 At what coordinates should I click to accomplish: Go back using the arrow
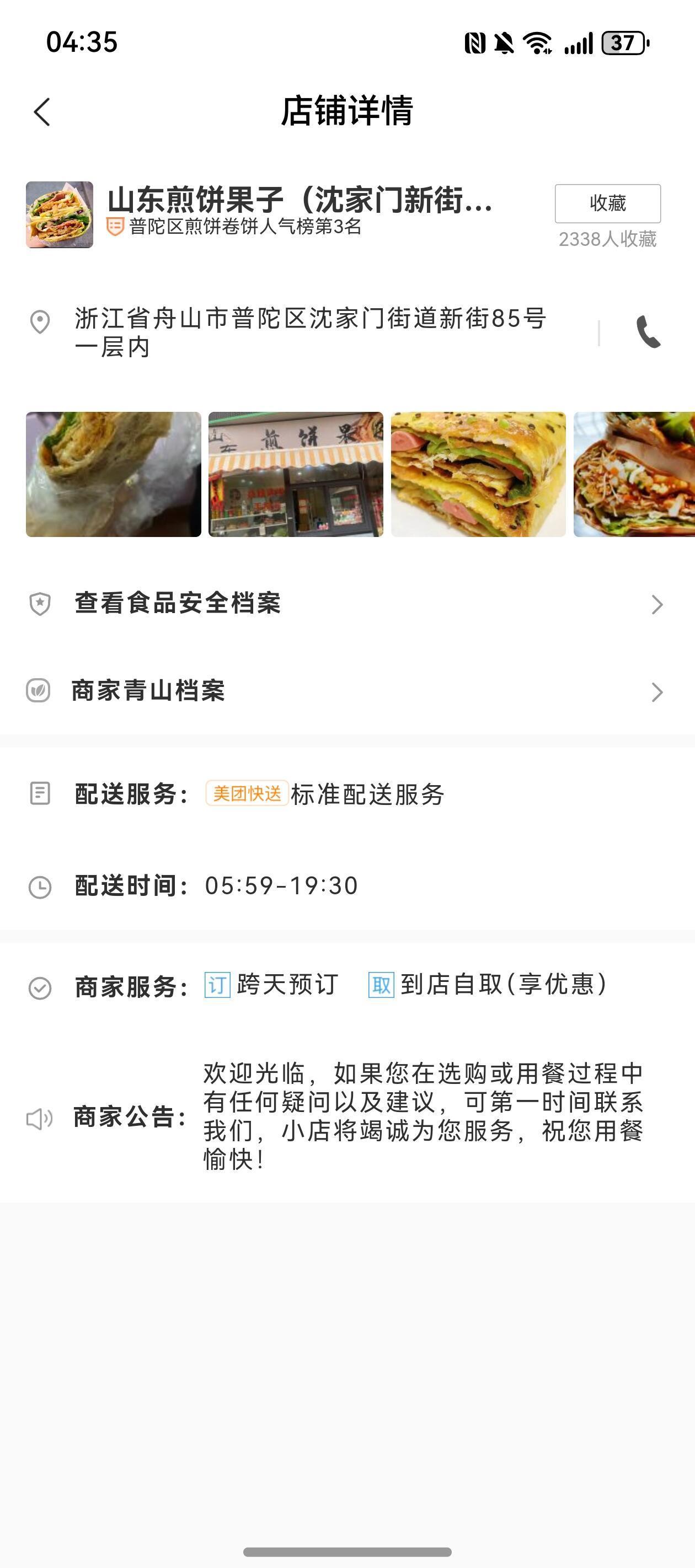click(x=42, y=112)
